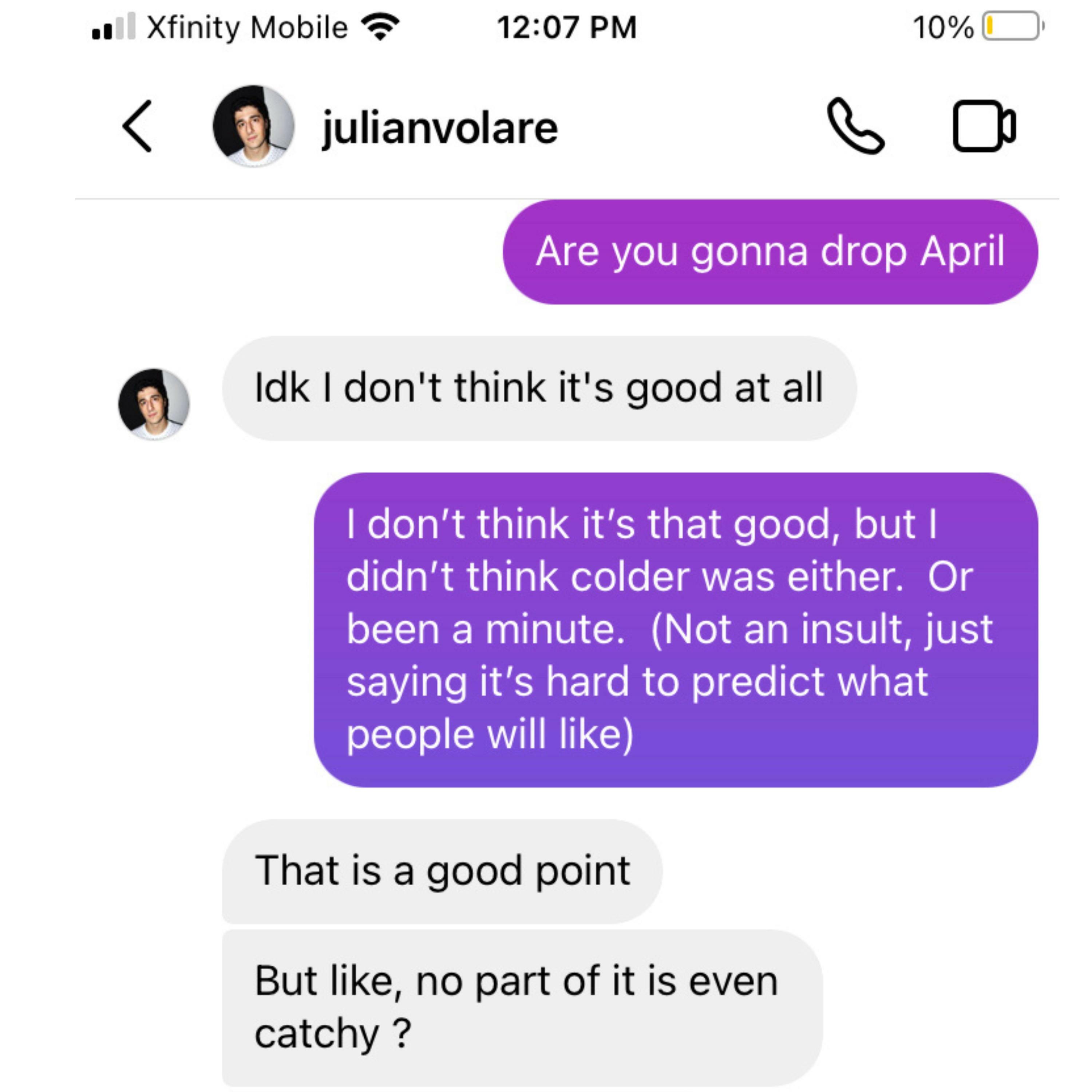Go back to the messages list
Image resolution: width=1092 pixels, height=1092 pixels.
tap(137, 126)
